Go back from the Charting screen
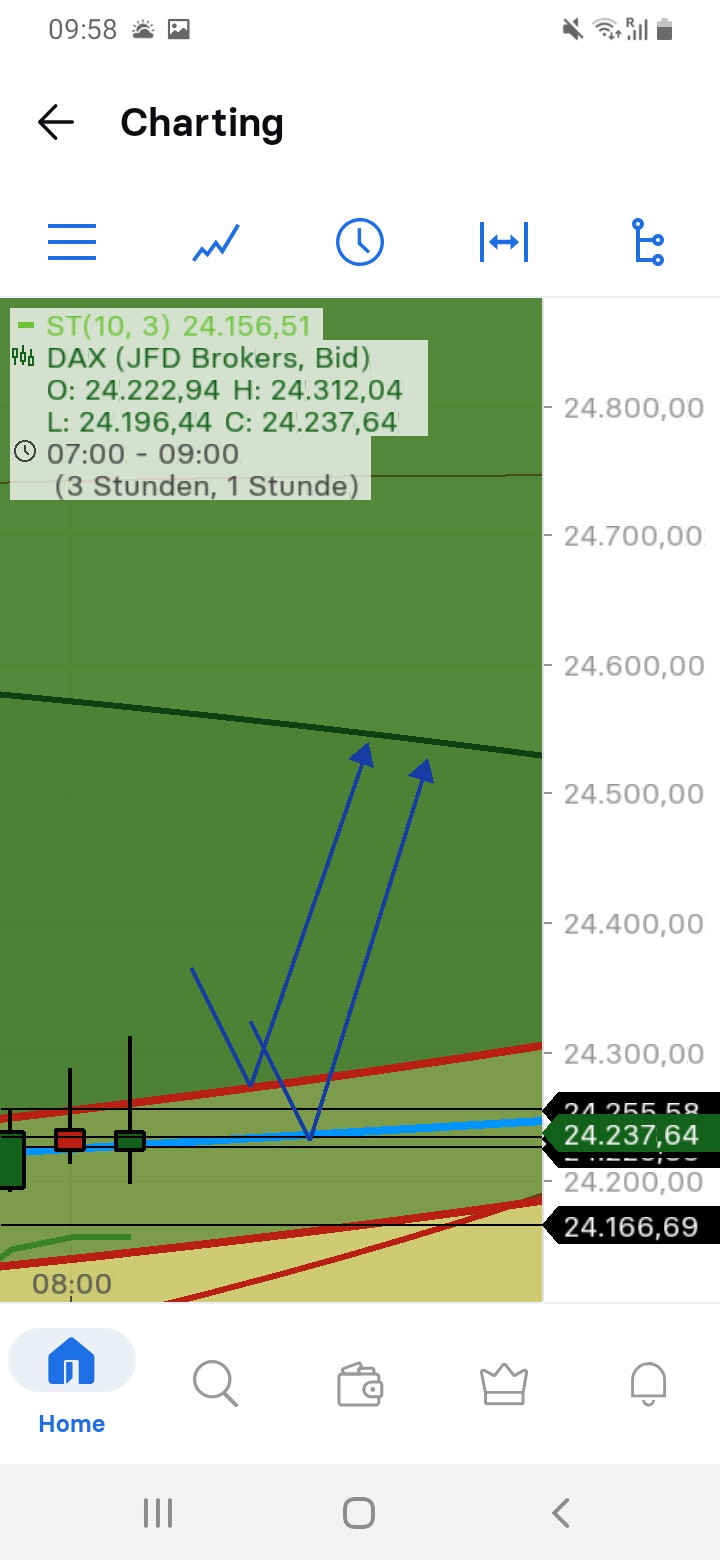 point(56,123)
